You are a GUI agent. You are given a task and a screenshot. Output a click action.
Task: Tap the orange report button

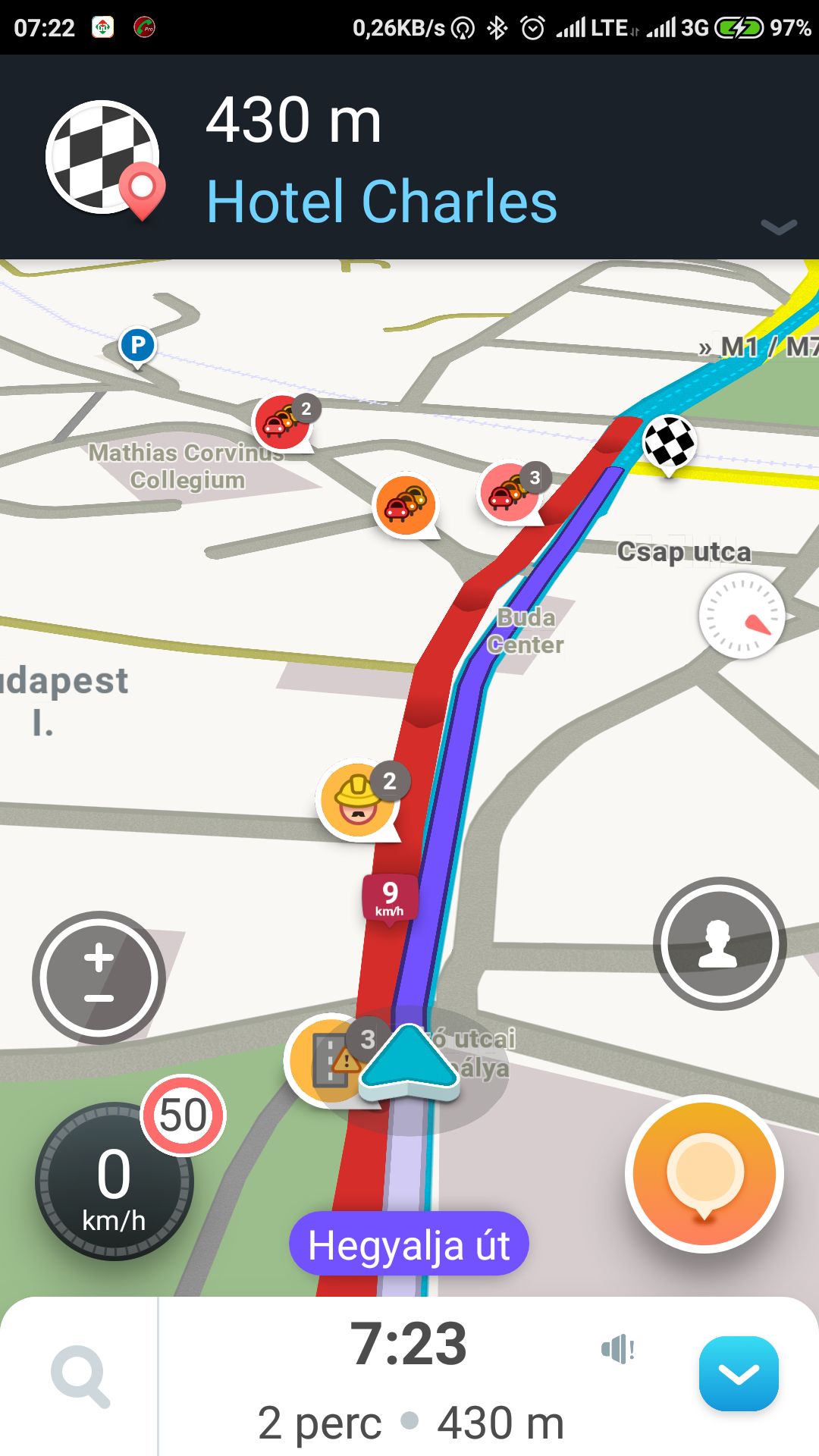[x=704, y=1173]
